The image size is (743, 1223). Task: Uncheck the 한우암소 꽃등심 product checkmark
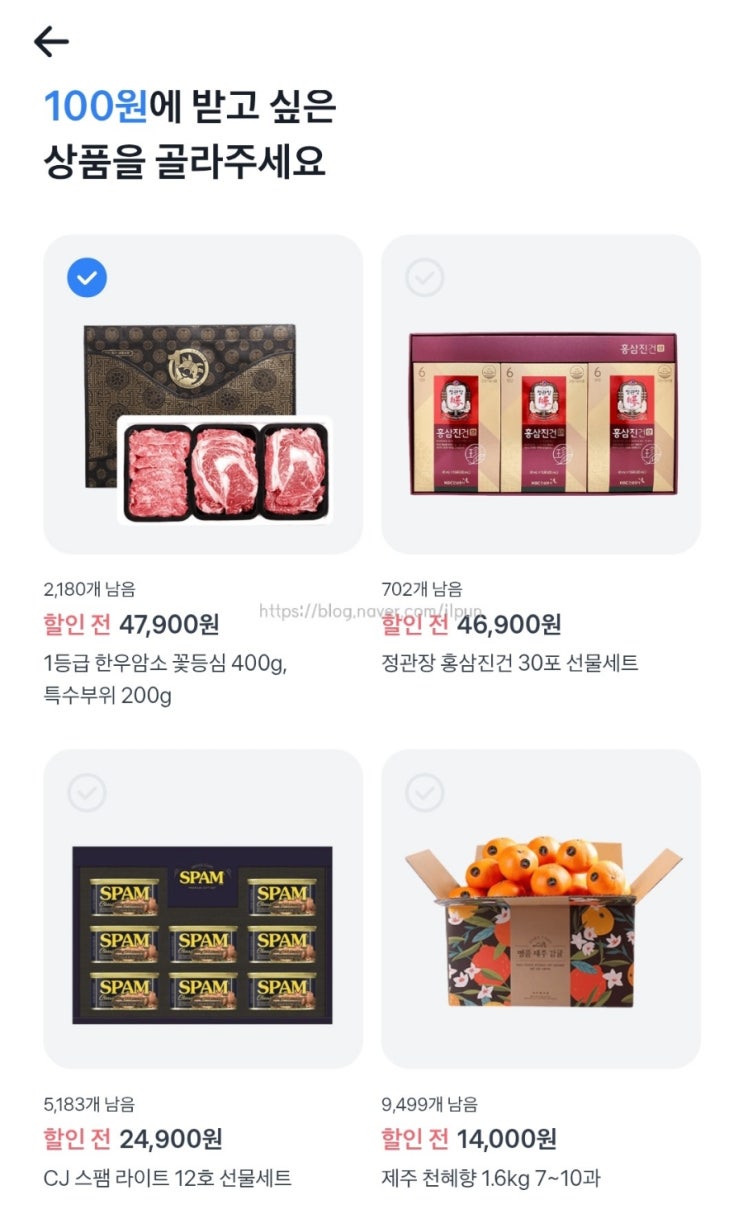point(87,278)
